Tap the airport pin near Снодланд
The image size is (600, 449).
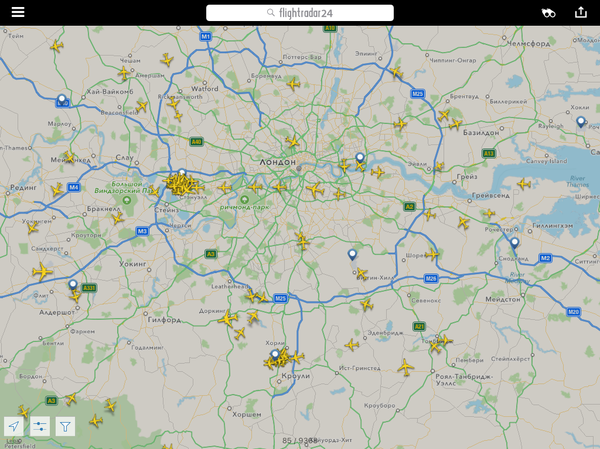tap(514, 243)
